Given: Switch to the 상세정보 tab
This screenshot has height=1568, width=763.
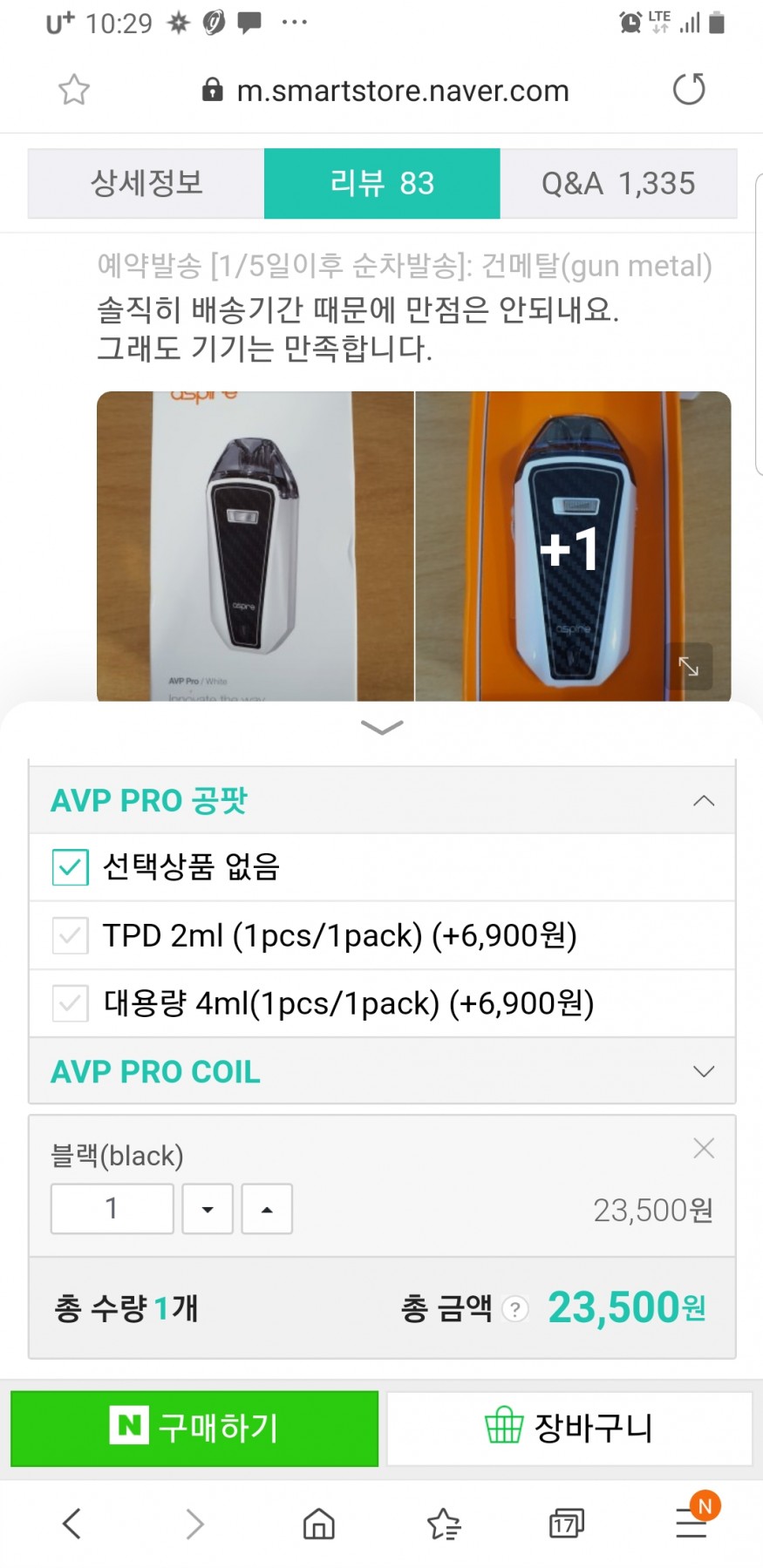Looking at the screenshot, I should [x=146, y=183].
